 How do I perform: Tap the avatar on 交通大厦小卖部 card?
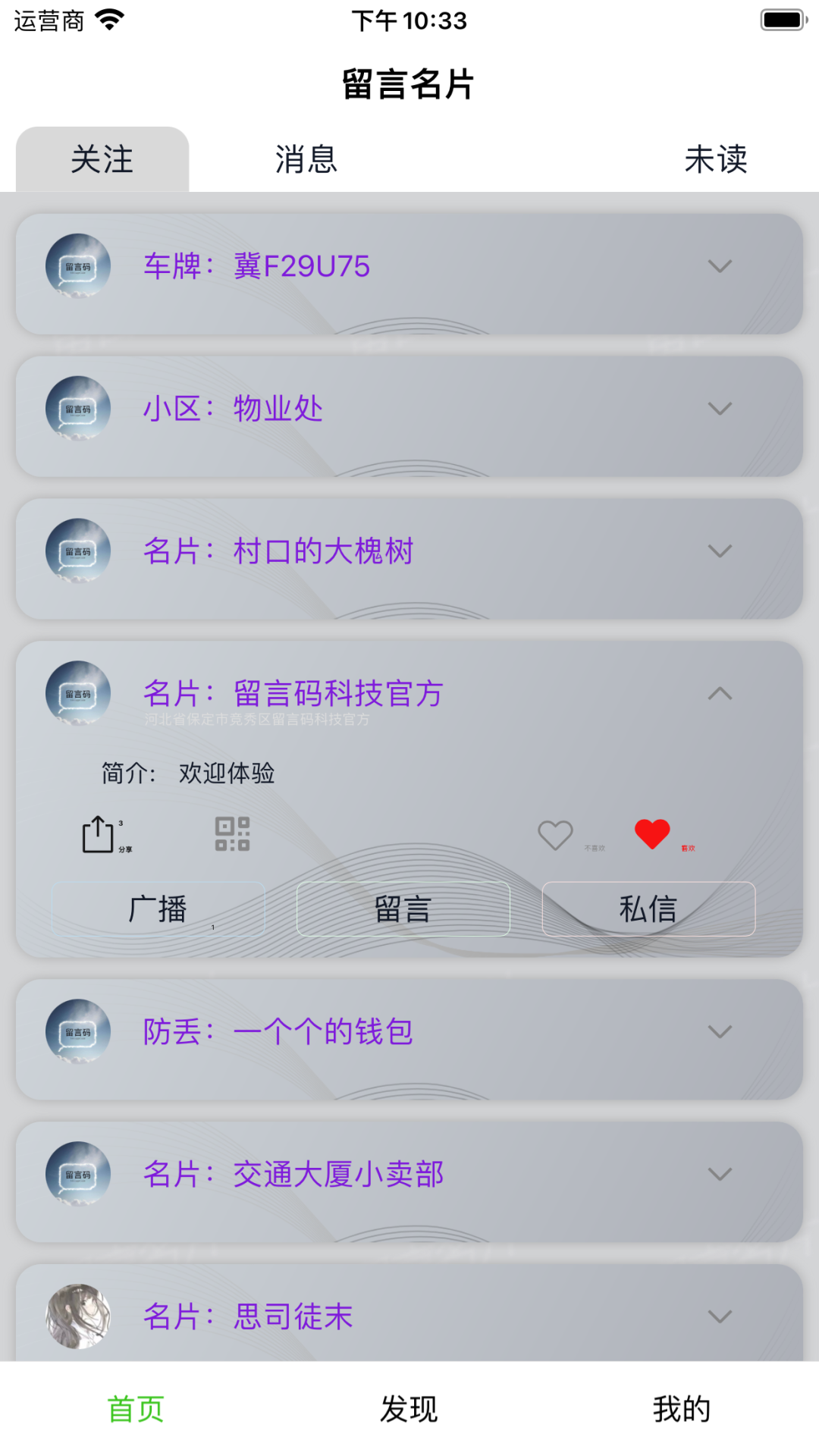click(x=77, y=1173)
